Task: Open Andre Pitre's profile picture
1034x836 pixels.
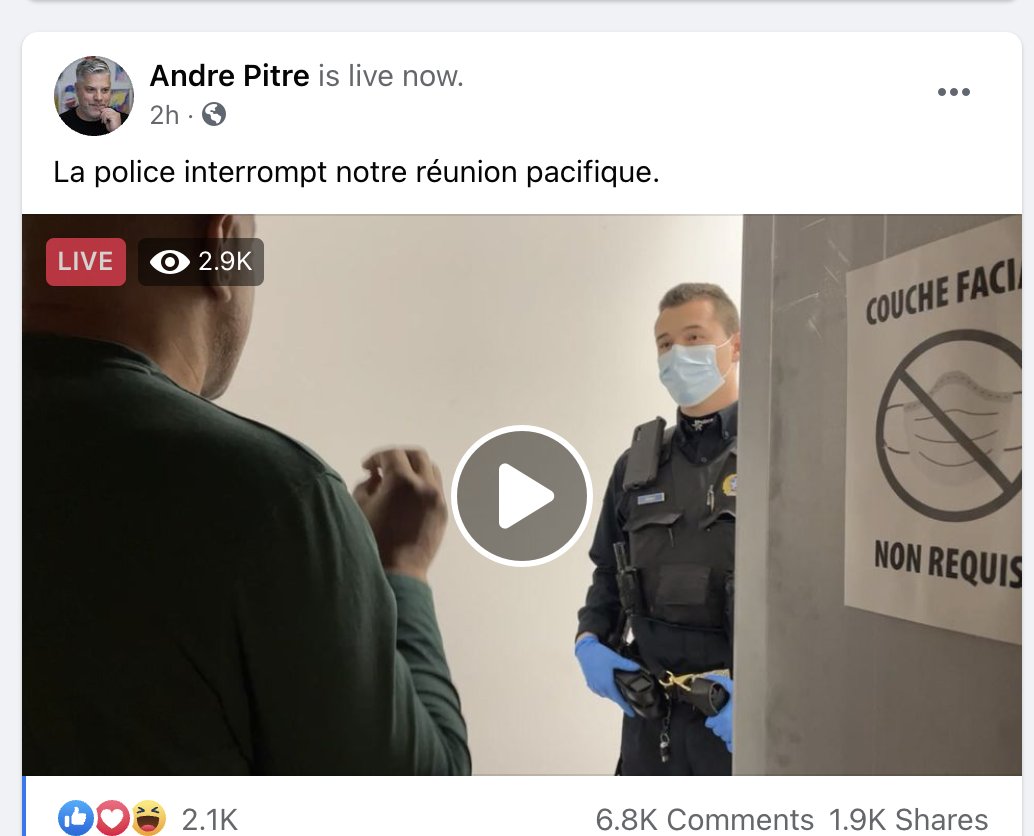Action: coord(93,95)
